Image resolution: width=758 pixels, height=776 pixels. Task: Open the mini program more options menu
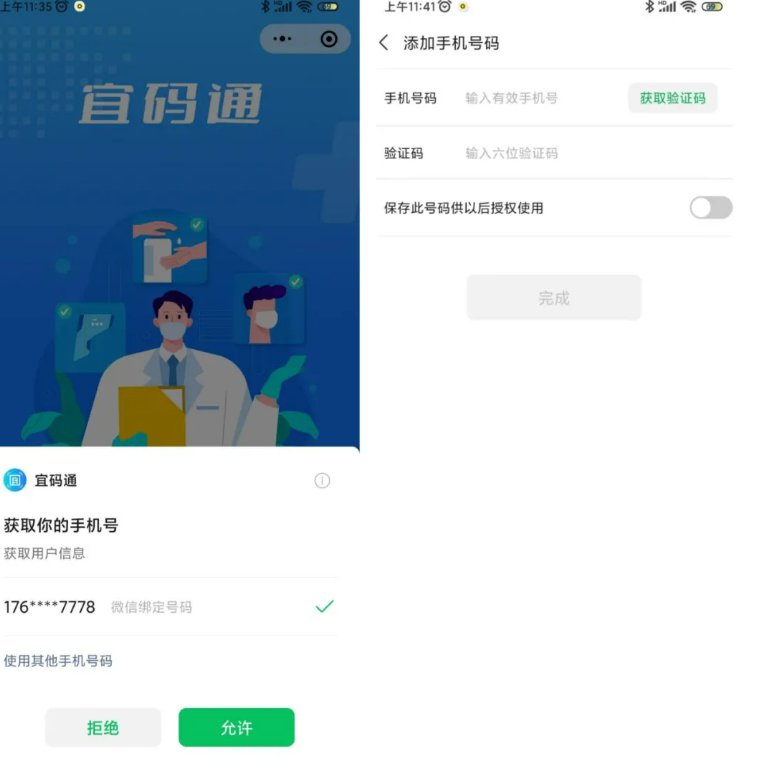pyautogui.click(x=283, y=39)
